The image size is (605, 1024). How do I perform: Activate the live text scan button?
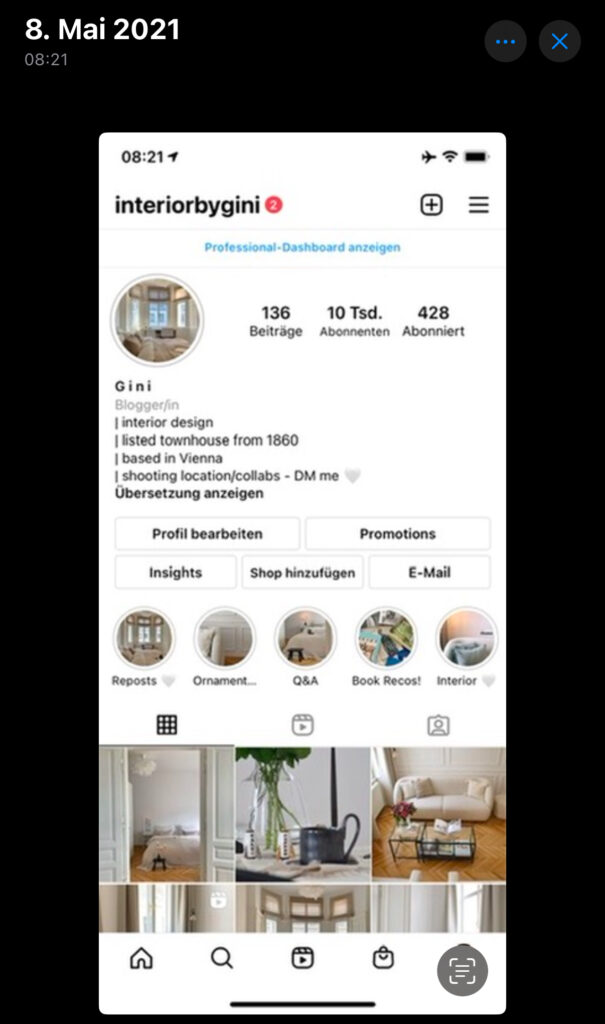462,970
